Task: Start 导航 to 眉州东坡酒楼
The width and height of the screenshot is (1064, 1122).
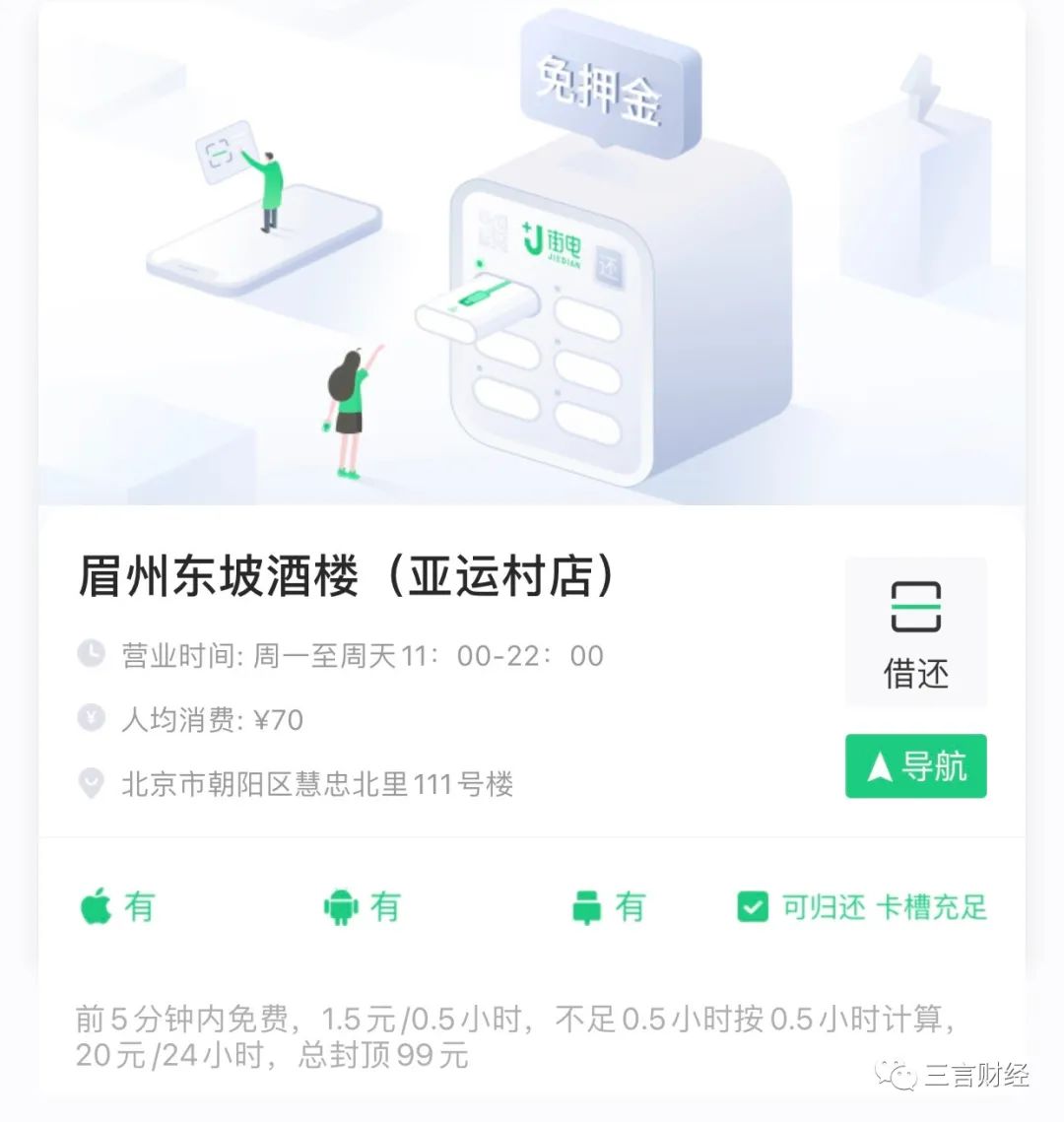Action: click(915, 765)
